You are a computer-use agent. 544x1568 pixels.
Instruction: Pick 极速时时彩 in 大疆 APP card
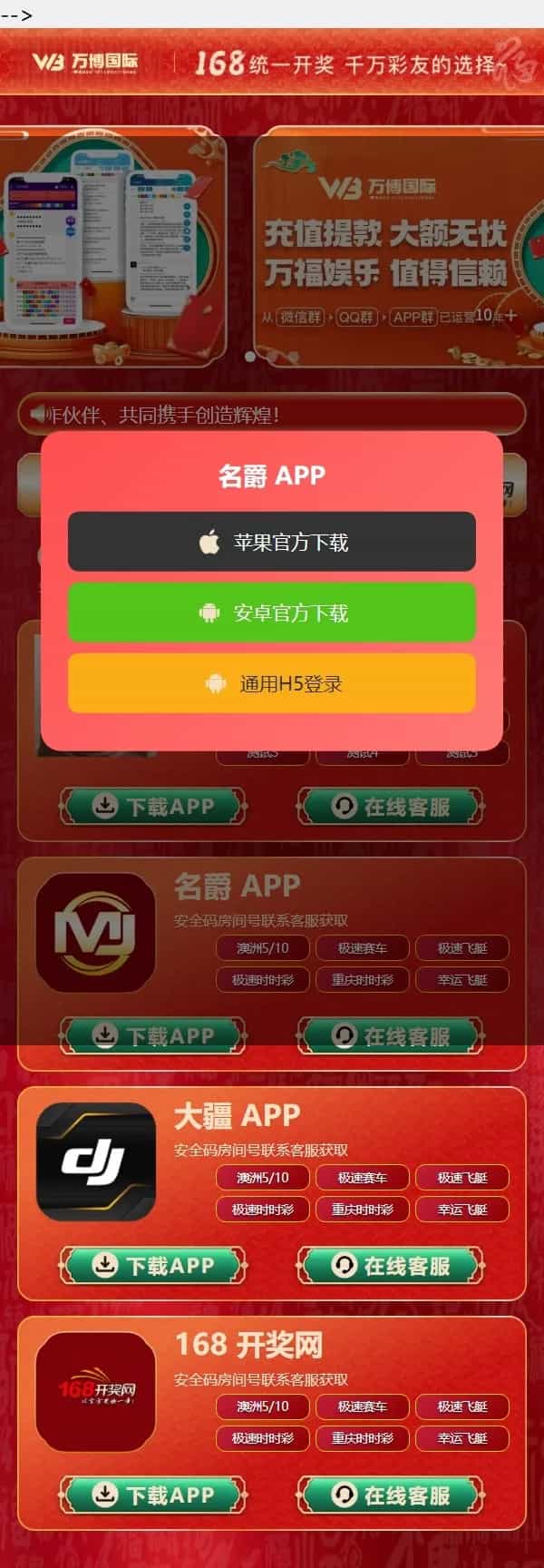pyautogui.click(x=262, y=1210)
